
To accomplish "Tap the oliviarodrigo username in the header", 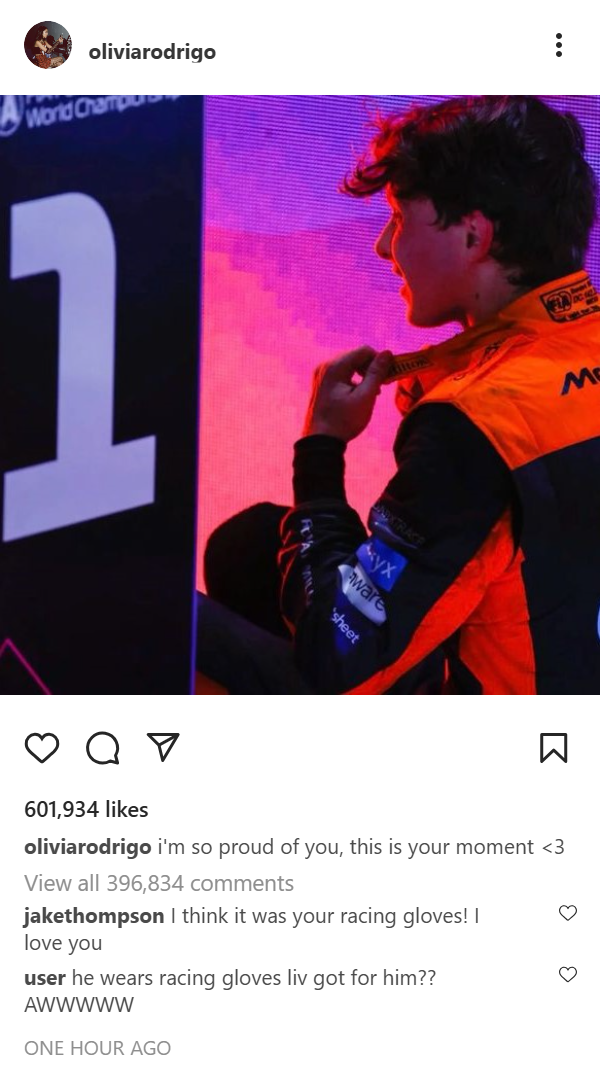I will point(152,52).
